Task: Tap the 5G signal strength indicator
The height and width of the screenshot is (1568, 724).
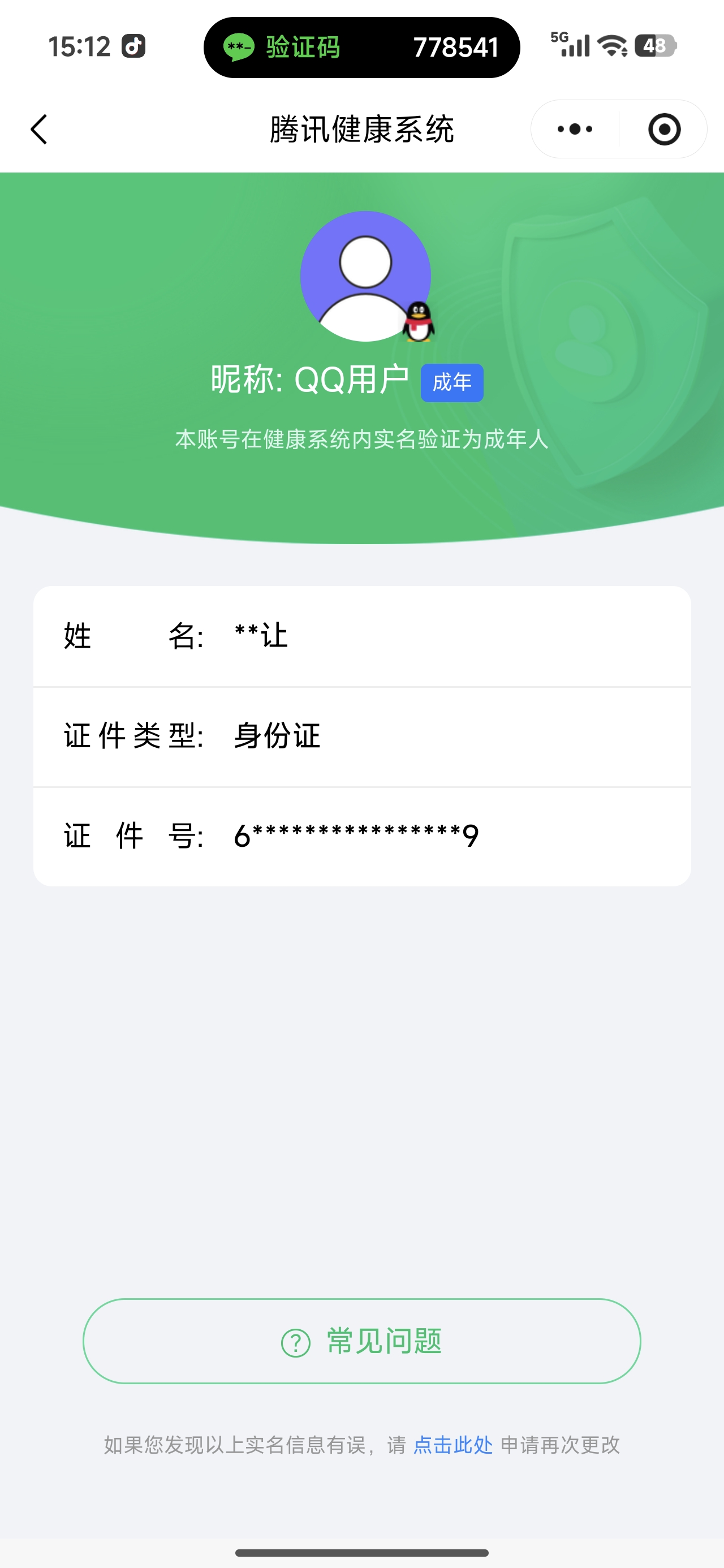Action: pyautogui.click(x=571, y=45)
